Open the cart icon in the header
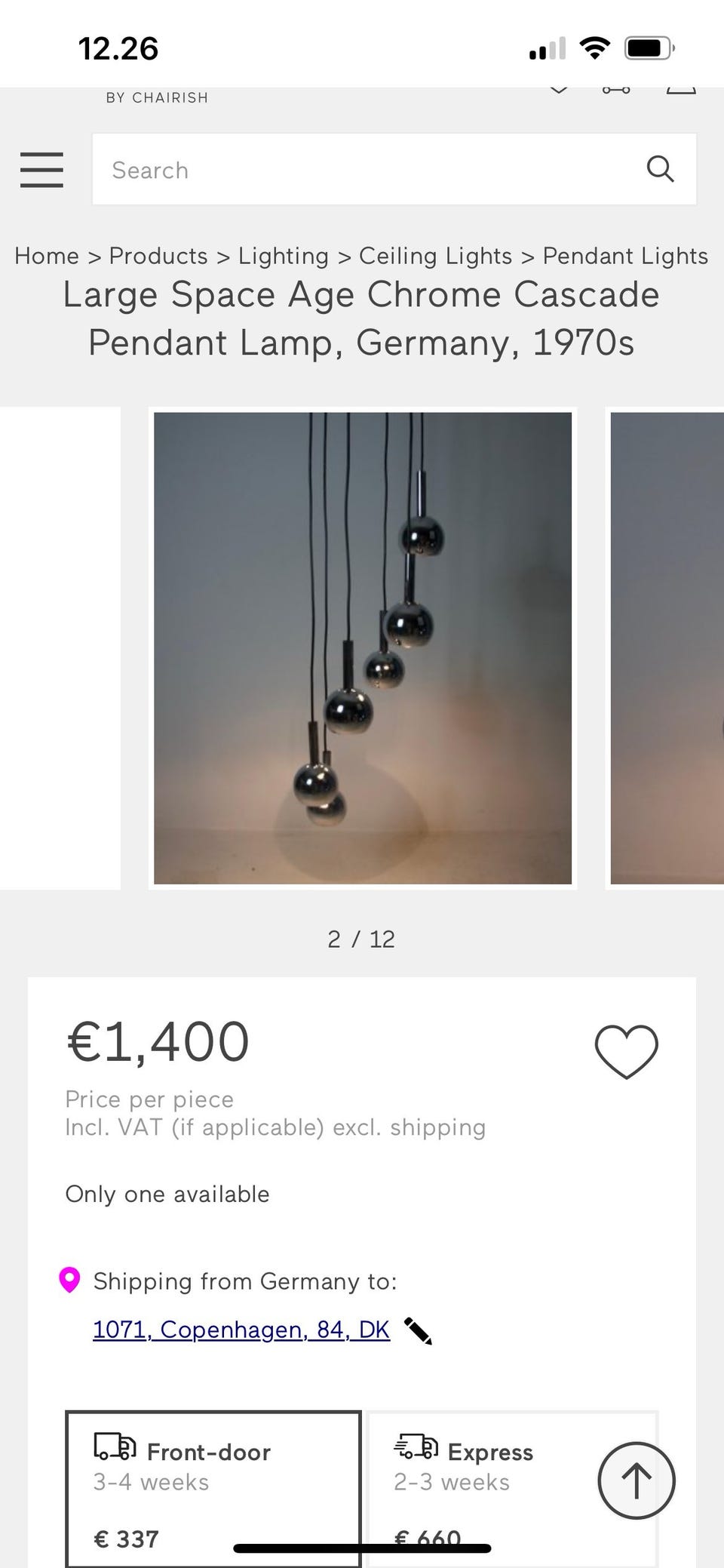The height and width of the screenshot is (1568, 724). point(615,88)
